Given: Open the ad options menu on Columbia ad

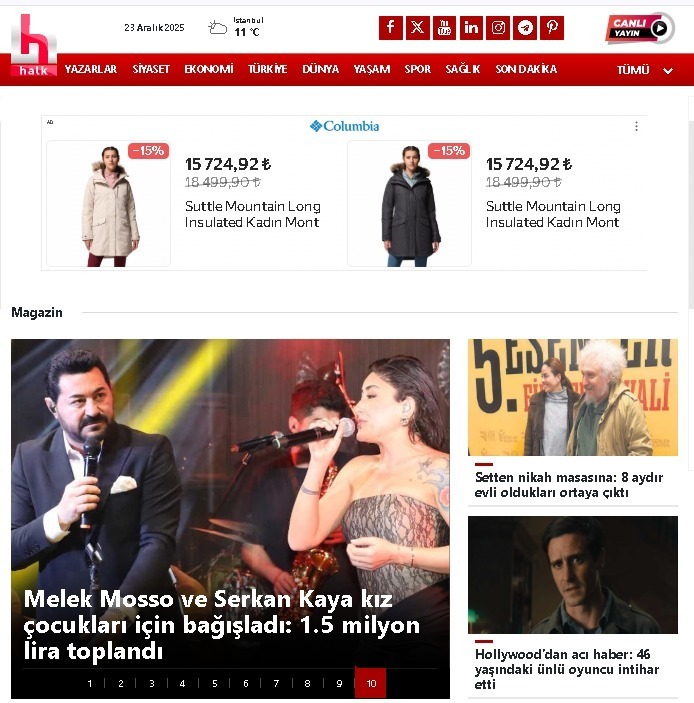Looking at the screenshot, I should point(636,127).
